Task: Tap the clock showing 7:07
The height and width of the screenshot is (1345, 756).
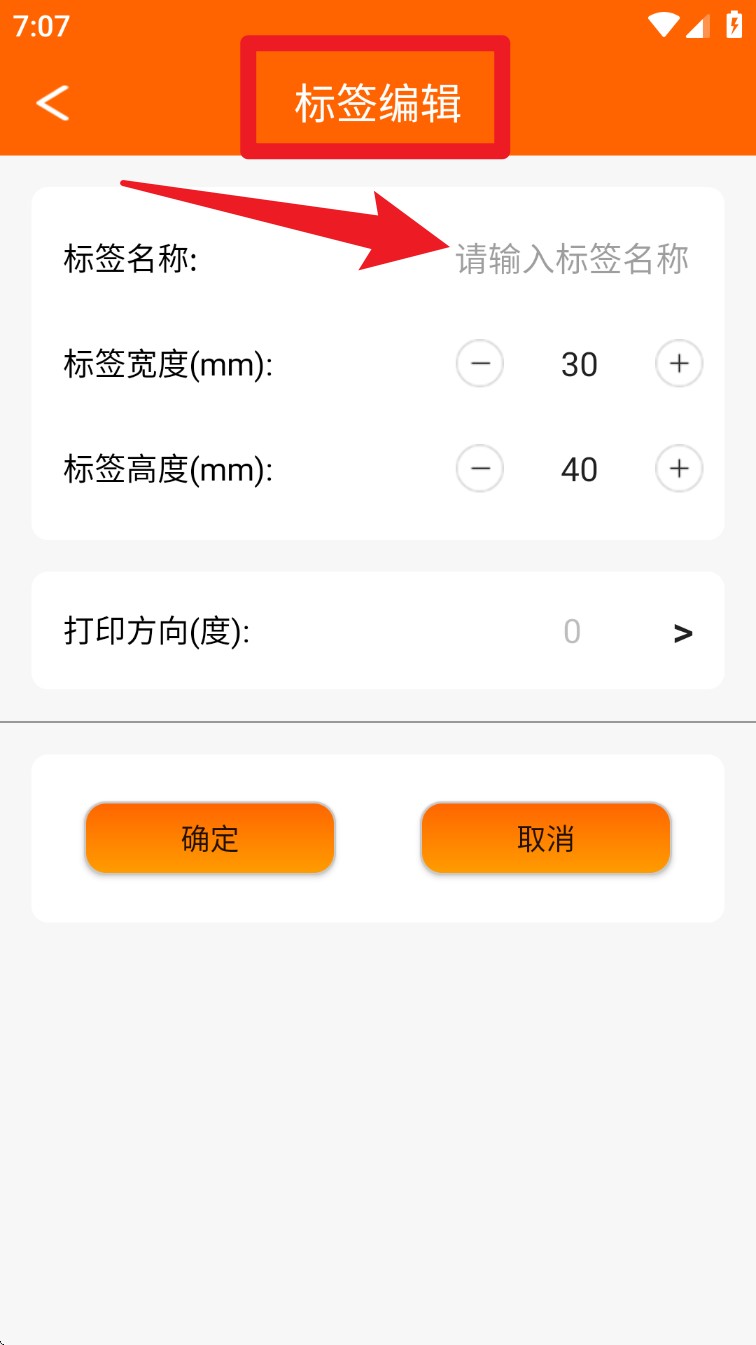Action: pos(42,24)
